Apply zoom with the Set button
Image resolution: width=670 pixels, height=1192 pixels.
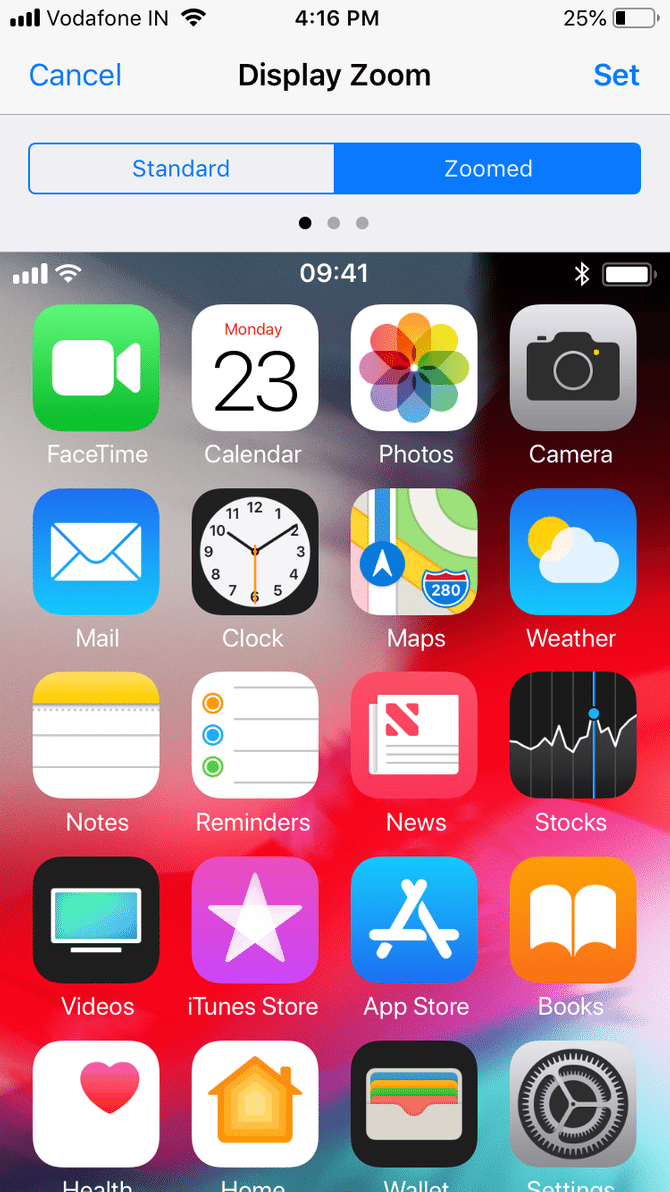[616, 75]
